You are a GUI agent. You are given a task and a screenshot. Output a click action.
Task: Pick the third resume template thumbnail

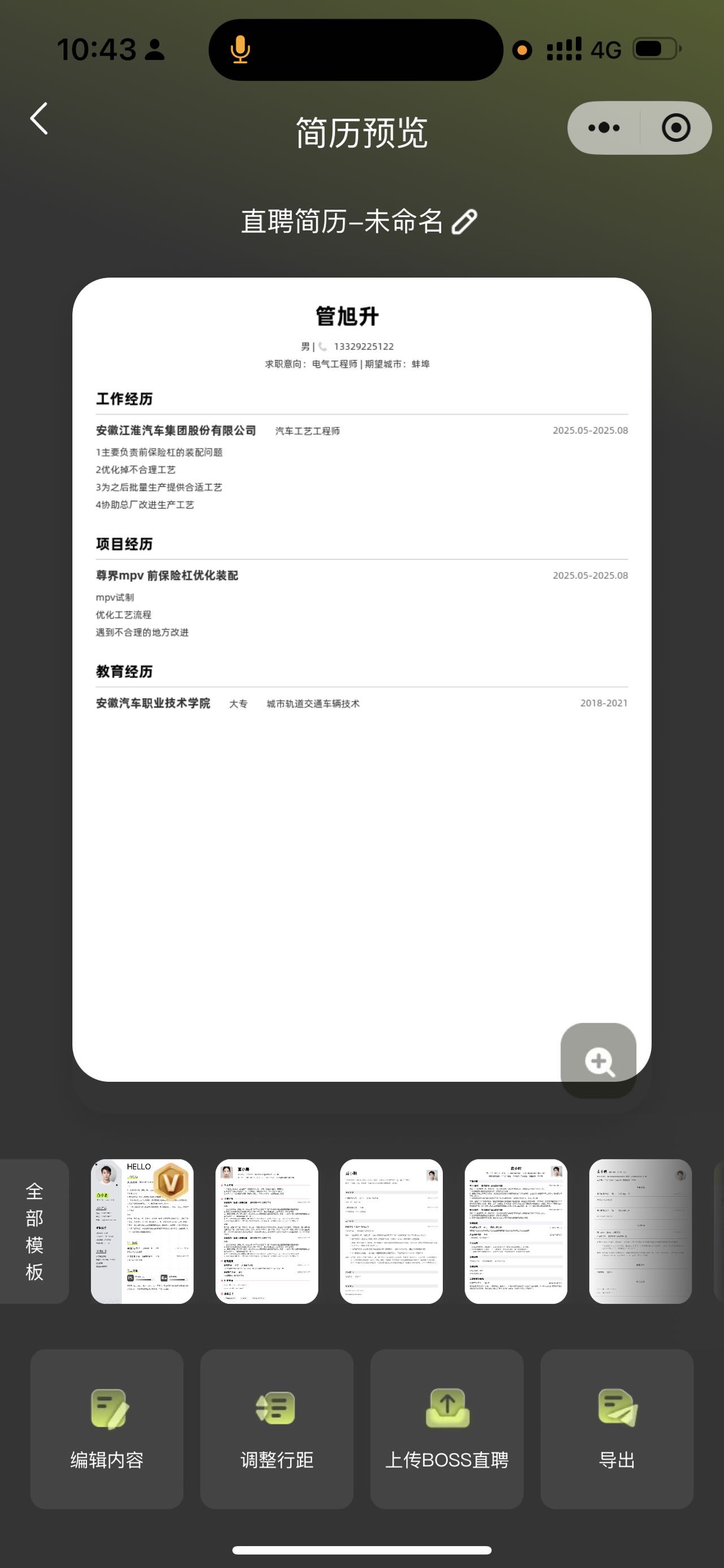[391, 1231]
